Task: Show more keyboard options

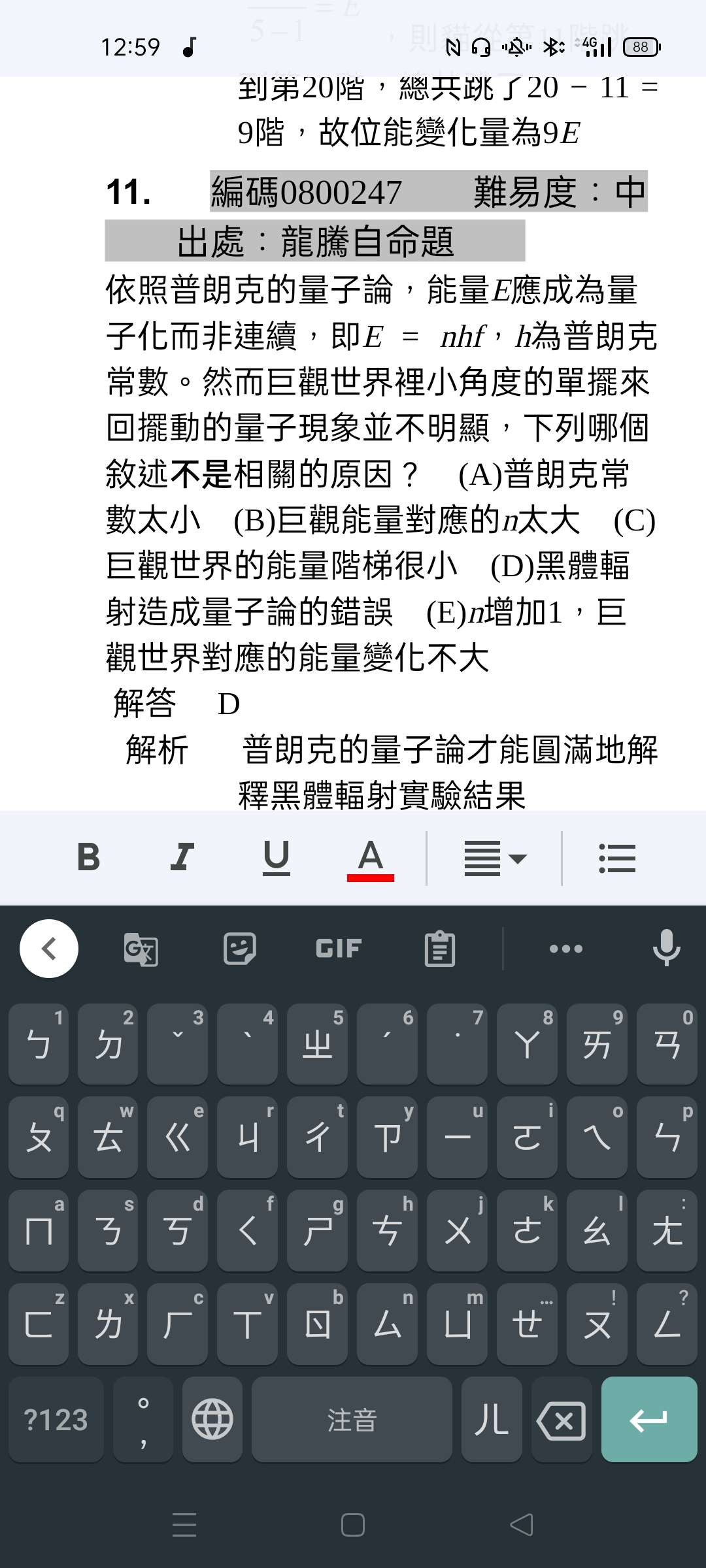Action: click(x=566, y=949)
